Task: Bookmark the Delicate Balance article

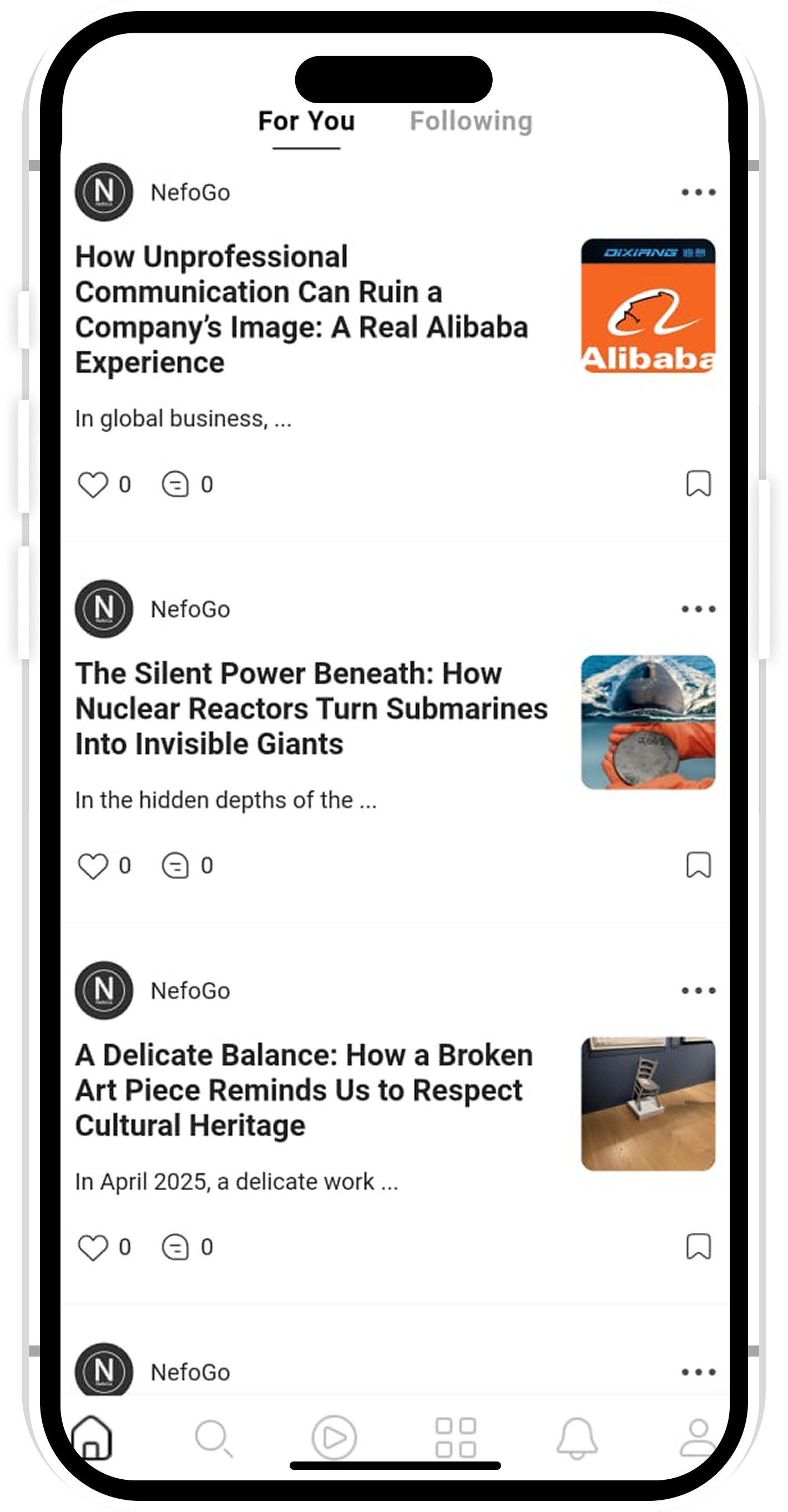Action: tap(698, 1247)
